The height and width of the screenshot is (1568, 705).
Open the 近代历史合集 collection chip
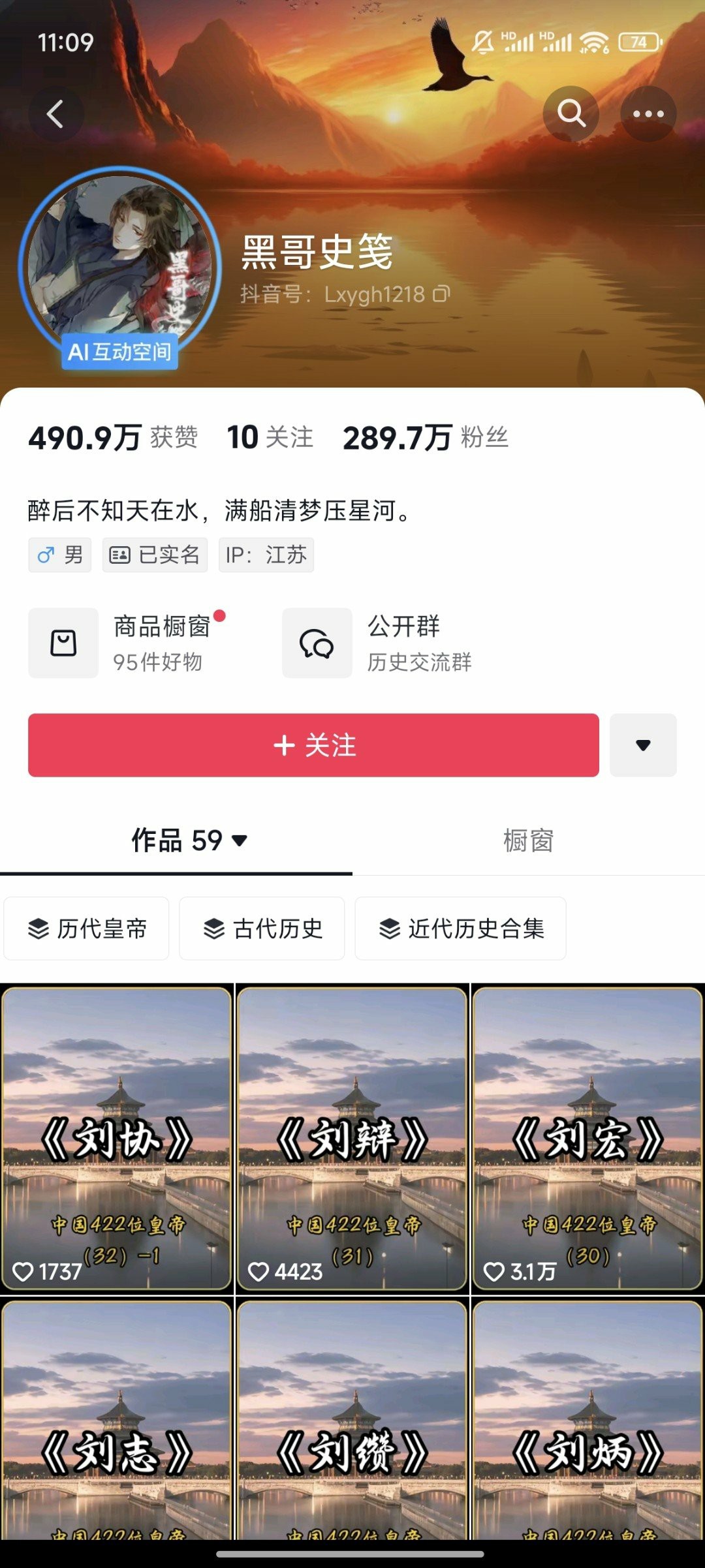[460, 928]
